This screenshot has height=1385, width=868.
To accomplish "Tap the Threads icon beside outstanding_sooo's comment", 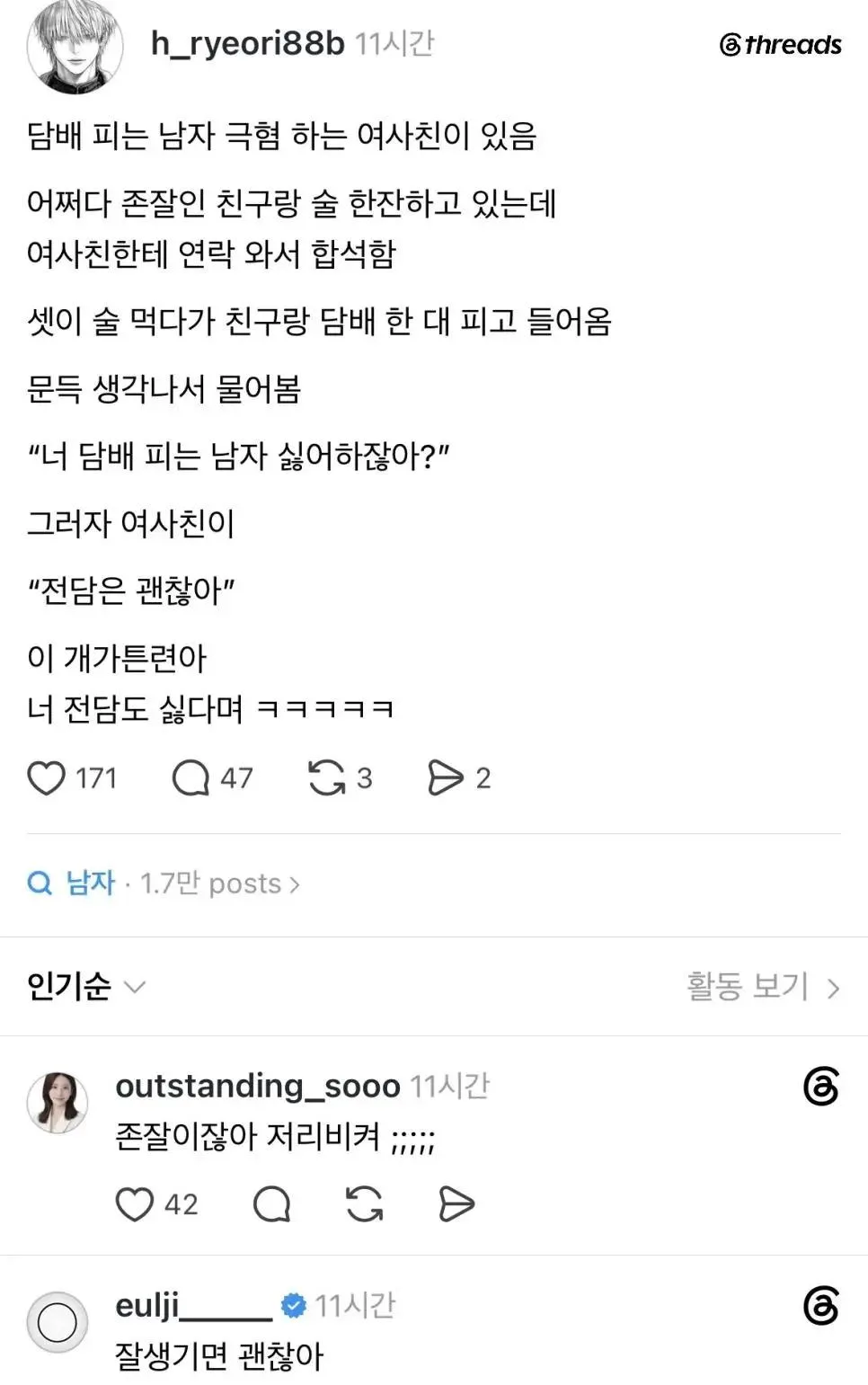I will tap(820, 1087).
